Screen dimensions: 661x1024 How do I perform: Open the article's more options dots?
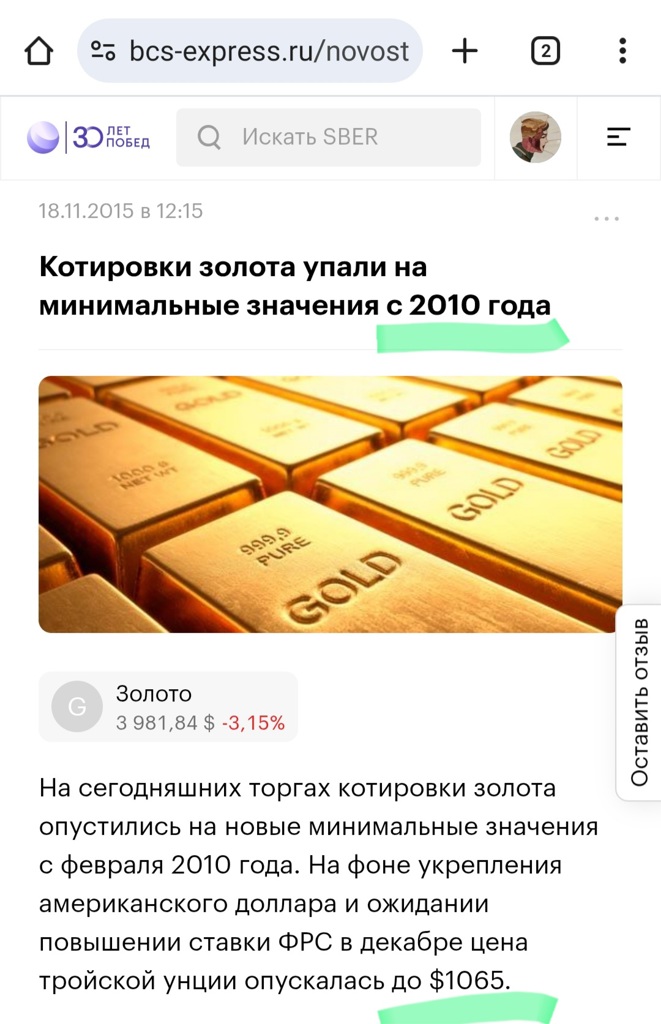click(x=606, y=218)
